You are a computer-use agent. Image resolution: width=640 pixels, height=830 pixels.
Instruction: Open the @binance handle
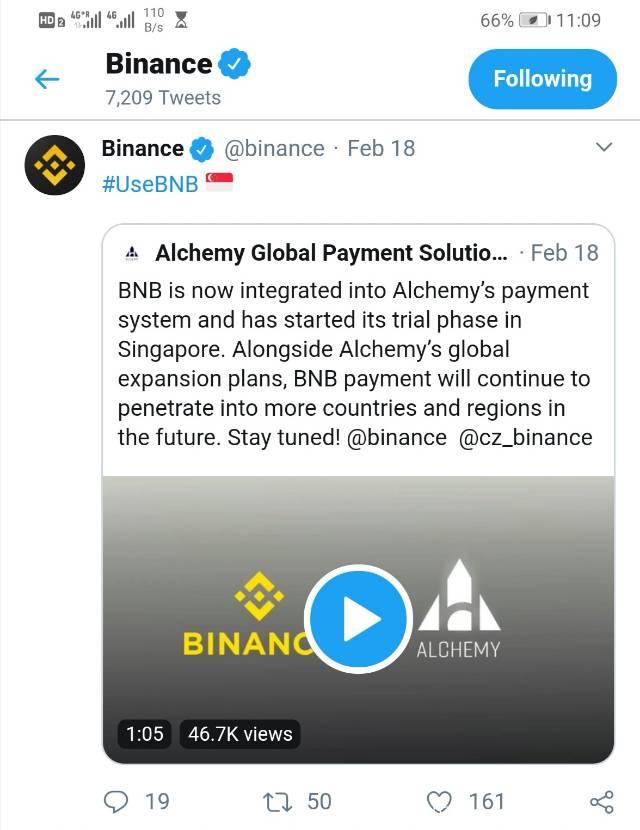274,148
